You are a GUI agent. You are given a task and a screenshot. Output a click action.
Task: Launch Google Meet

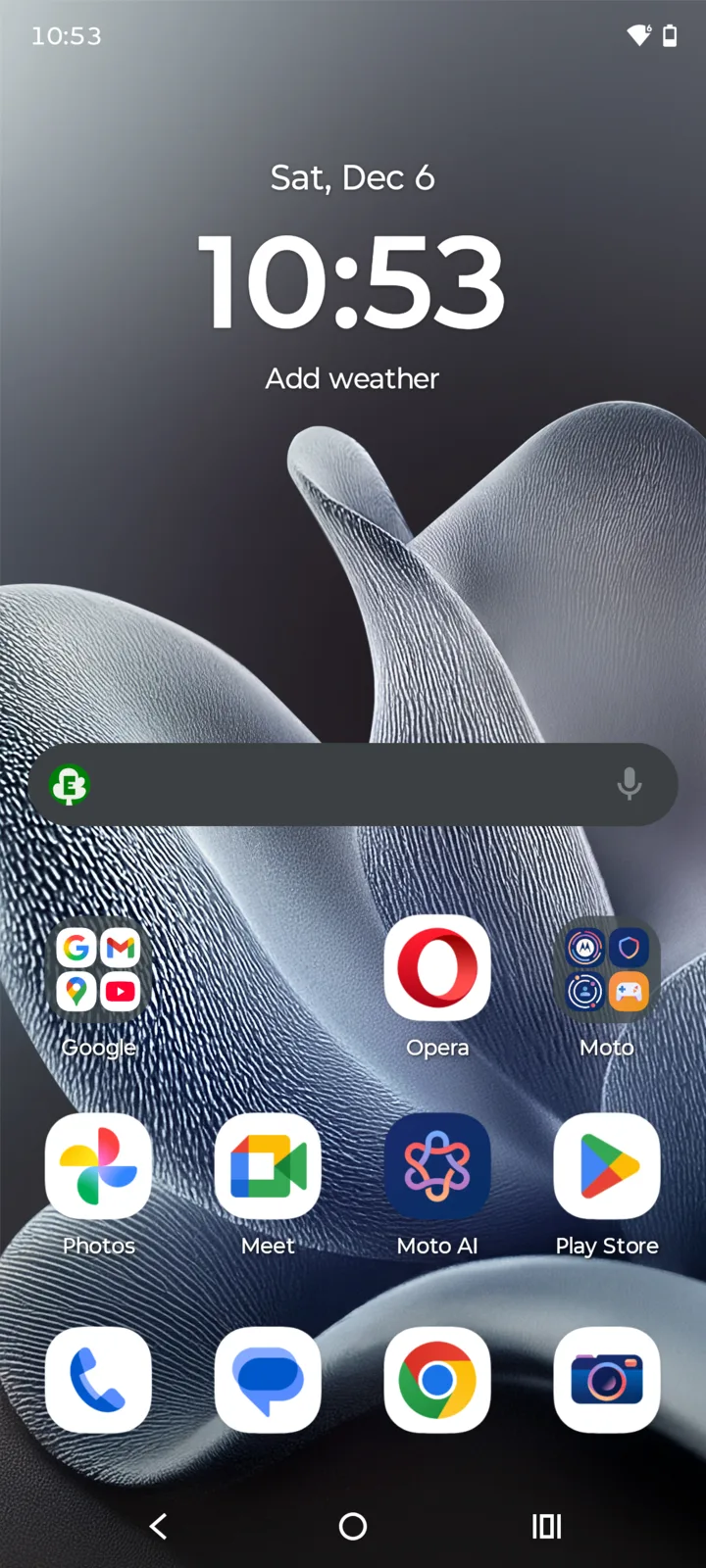pos(268,1166)
